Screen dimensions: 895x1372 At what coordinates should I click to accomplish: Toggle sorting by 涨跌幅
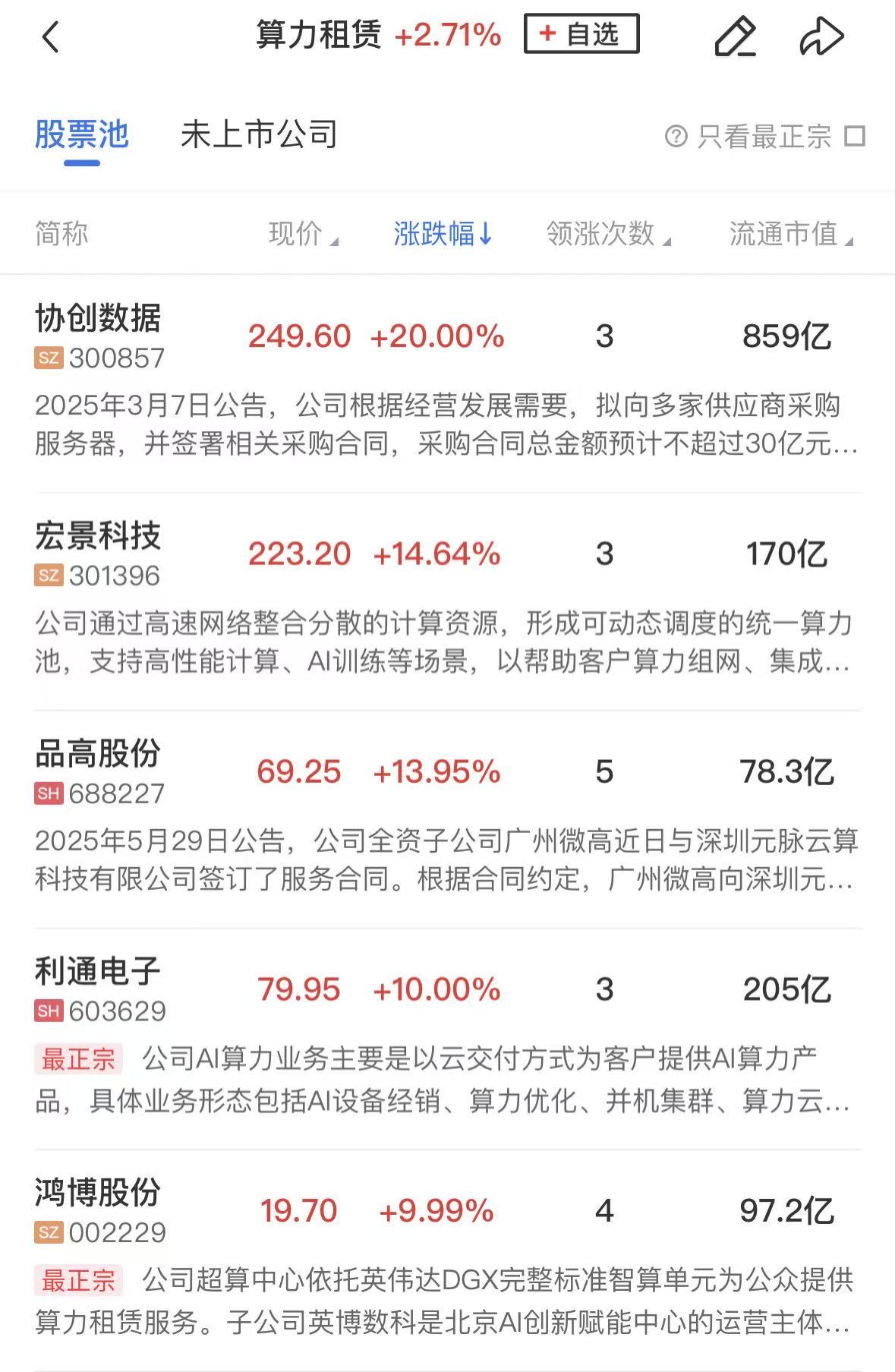pyautogui.click(x=443, y=234)
